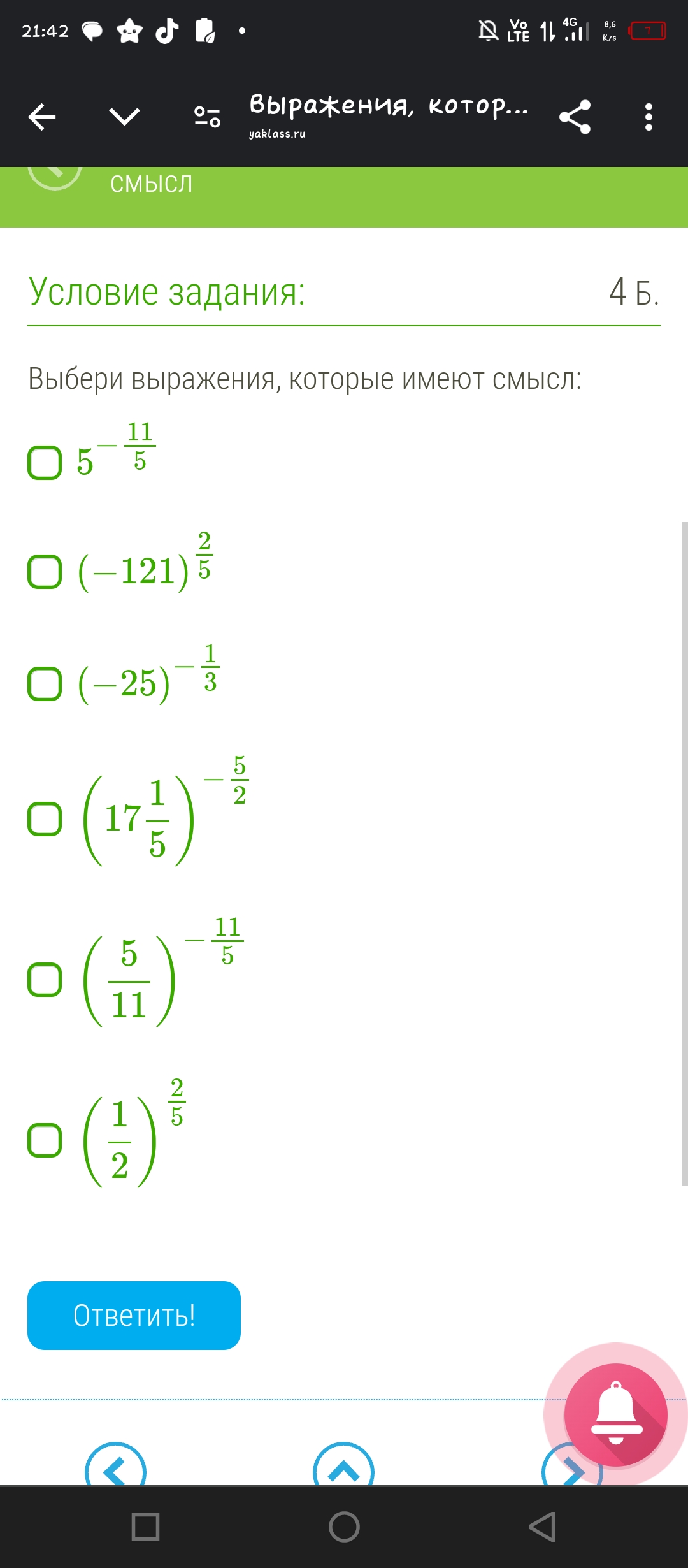Tick the (−25) to power −1/3 option
This screenshot has height=1568, width=688.
[x=45, y=684]
